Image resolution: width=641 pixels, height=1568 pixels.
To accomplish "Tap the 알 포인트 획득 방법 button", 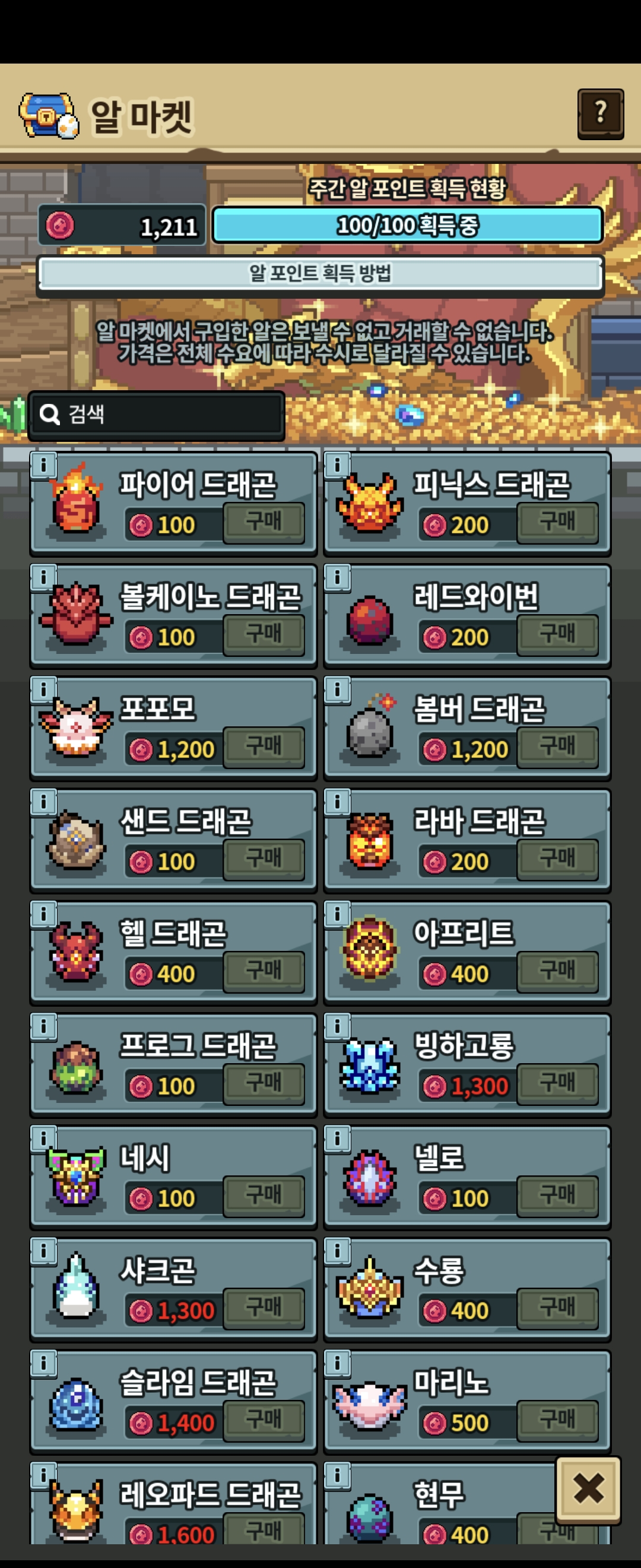I will pos(320,274).
